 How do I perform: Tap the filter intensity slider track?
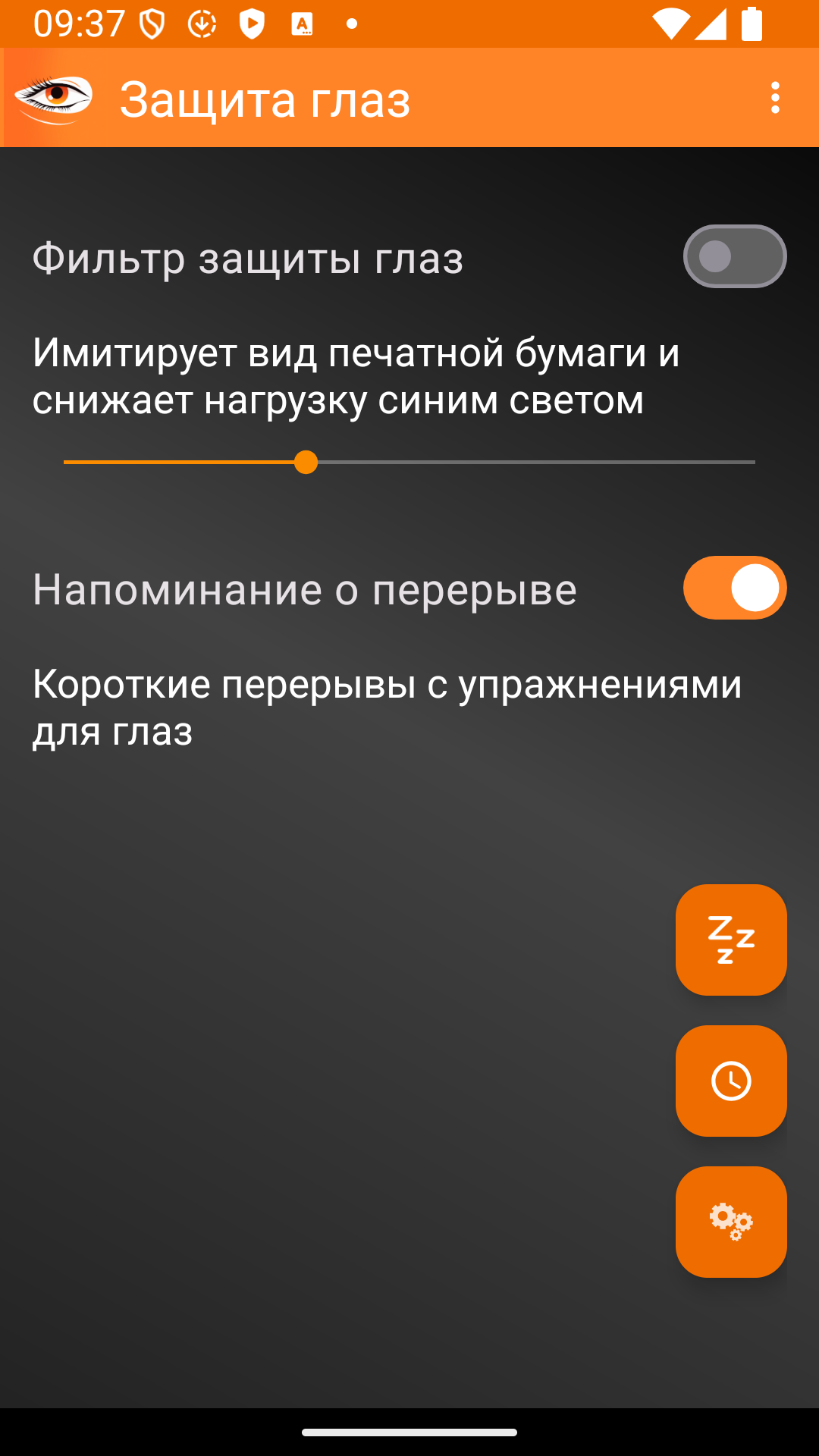click(x=409, y=462)
